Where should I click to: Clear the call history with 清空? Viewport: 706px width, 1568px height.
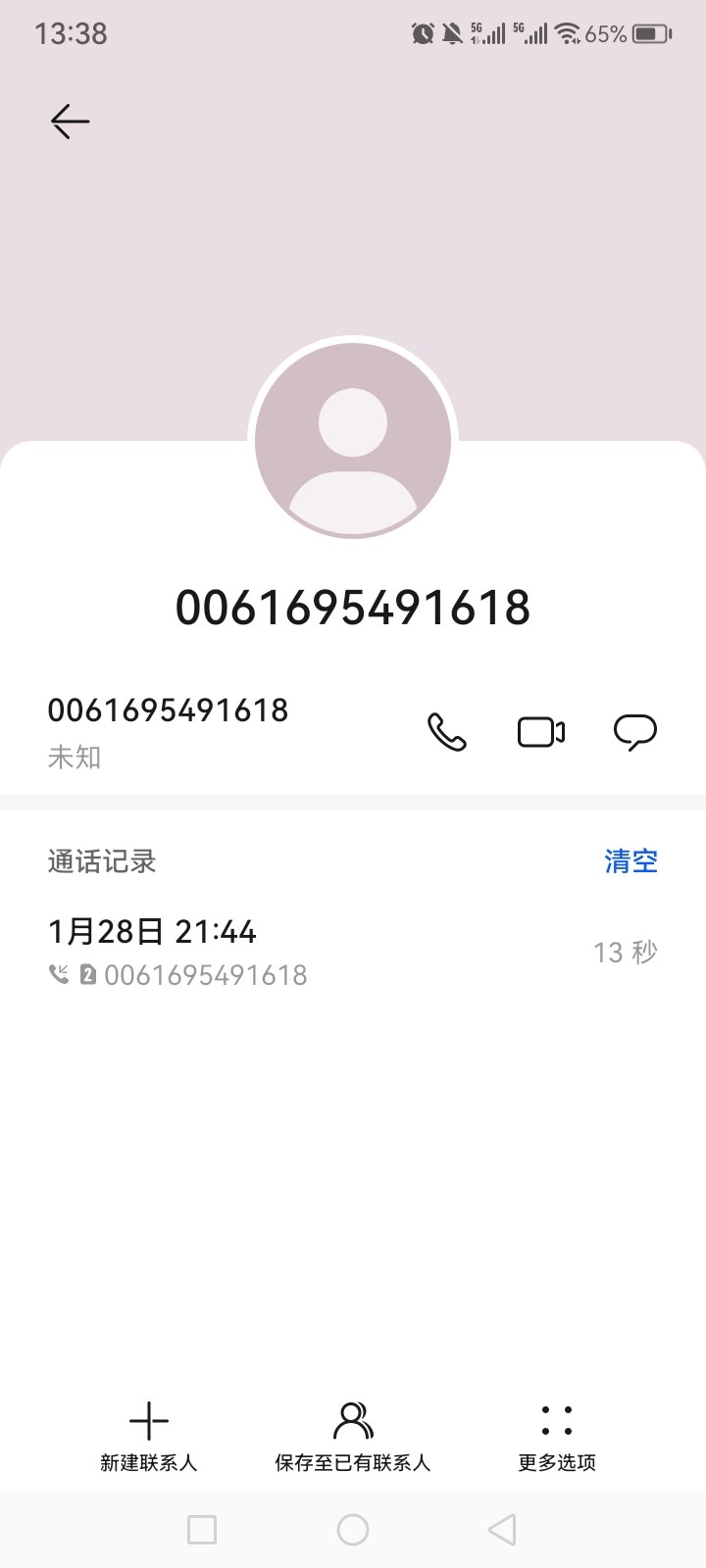[630, 861]
